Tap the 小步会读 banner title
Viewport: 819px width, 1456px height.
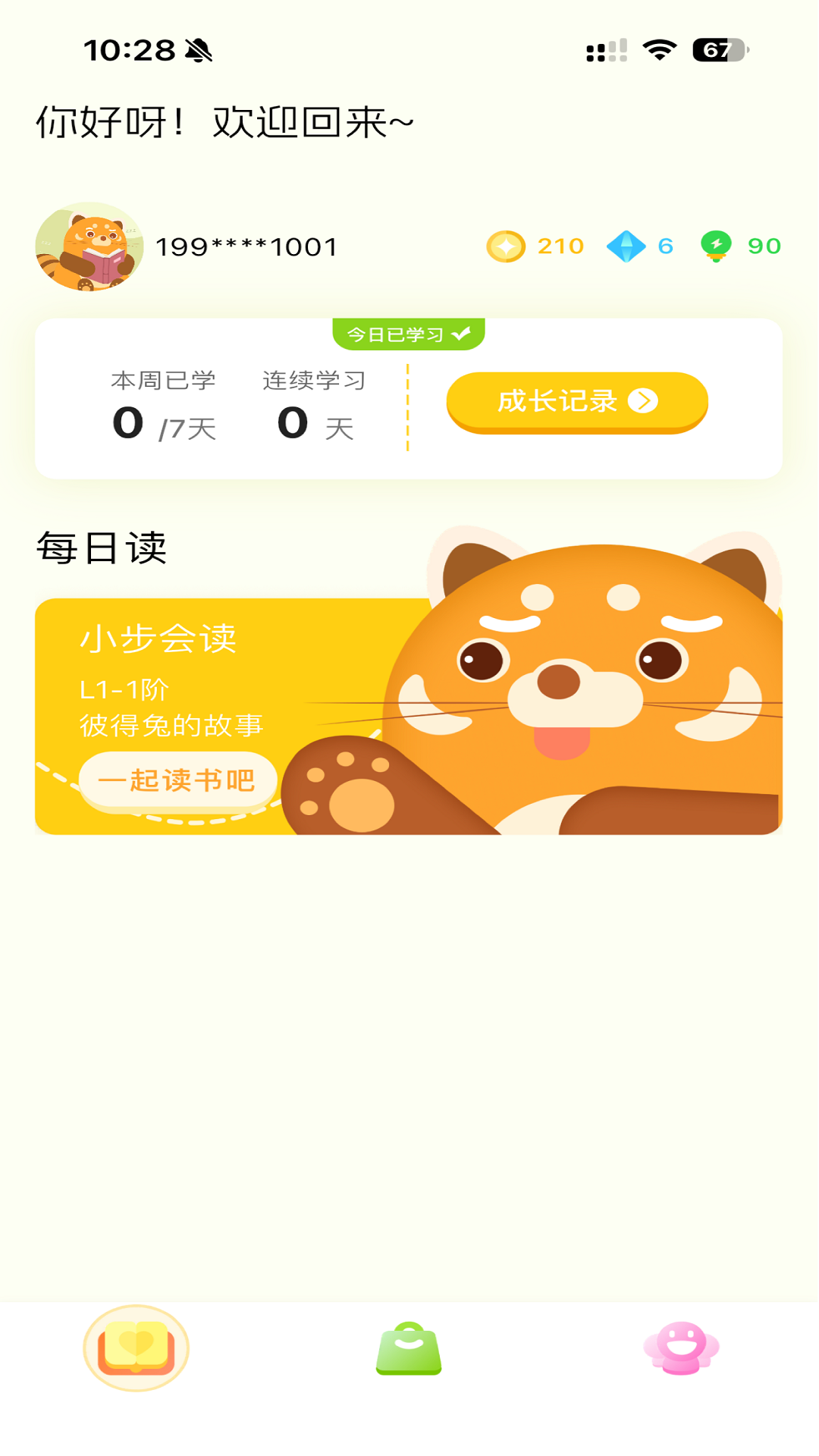click(159, 641)
